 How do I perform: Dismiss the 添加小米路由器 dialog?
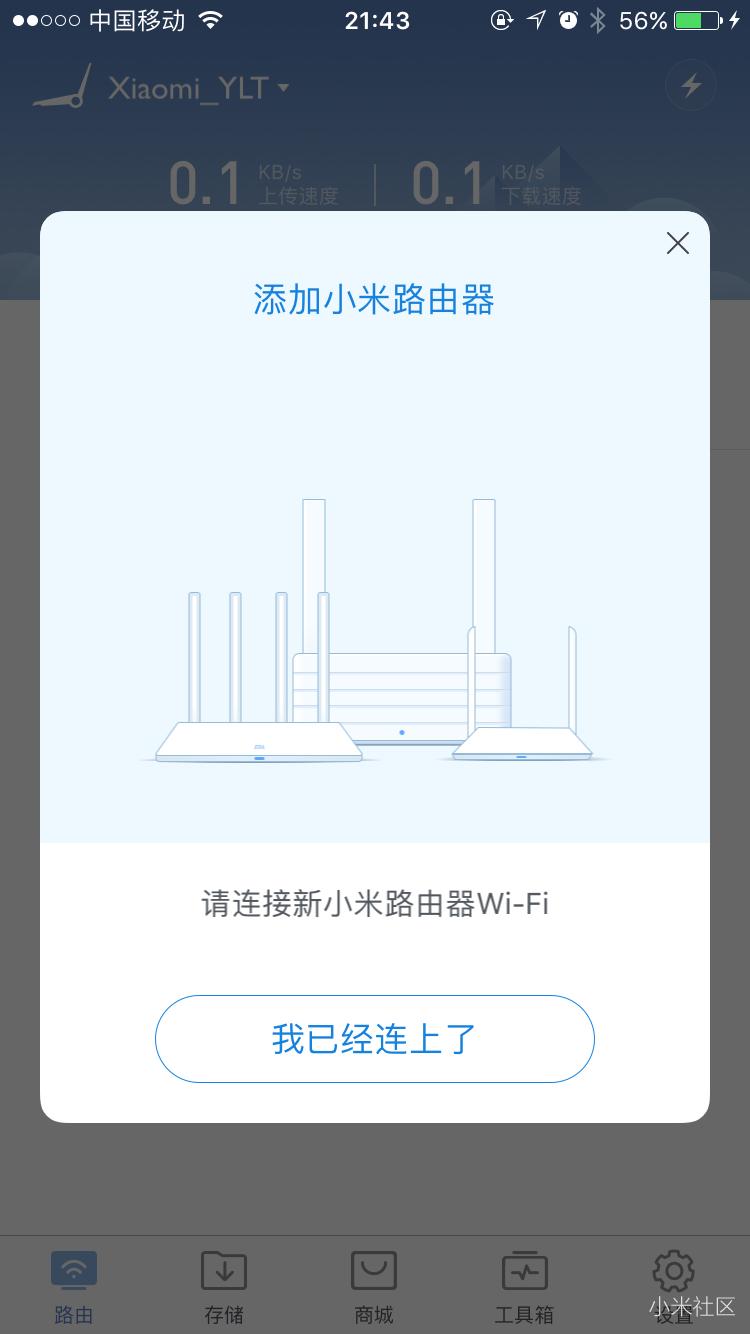tap(677, 243)
